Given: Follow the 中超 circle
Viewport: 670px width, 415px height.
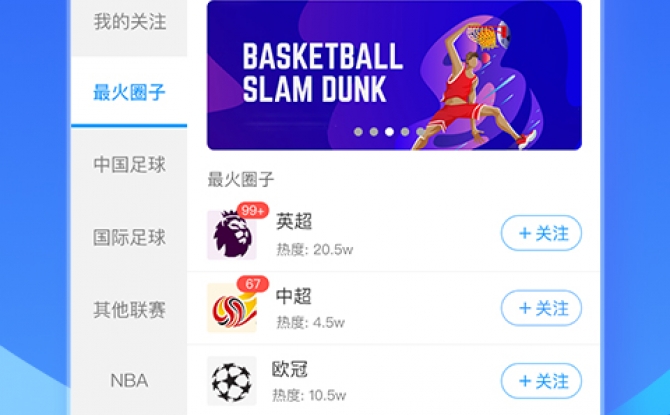Looking at the screenshot, I should point(541,308).
